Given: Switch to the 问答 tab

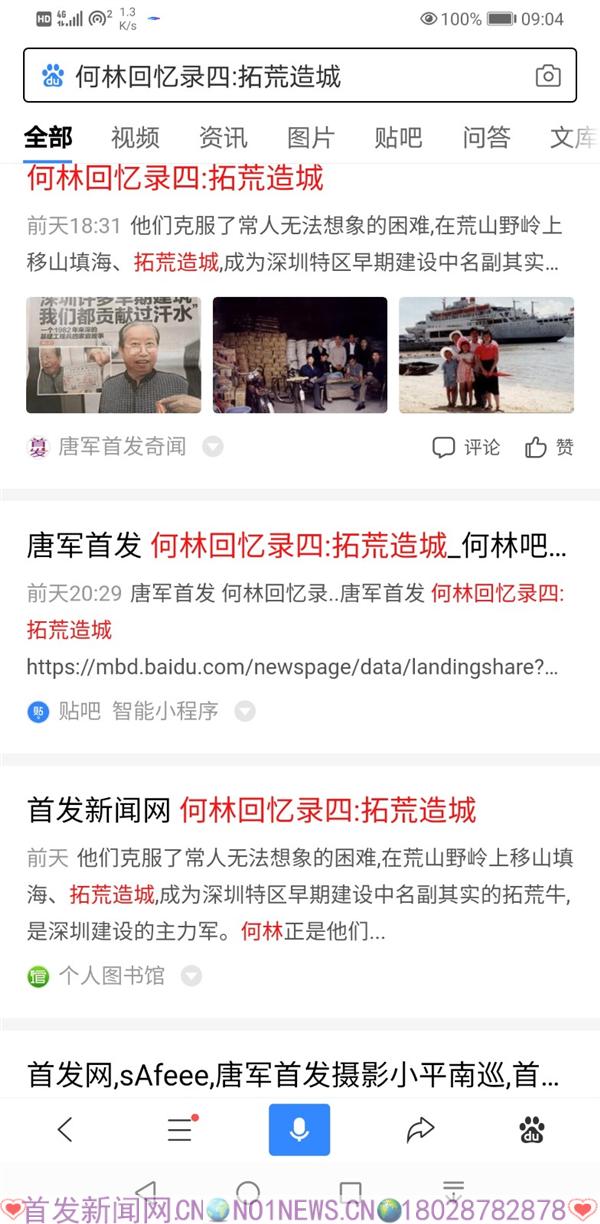Looking at the screenshot, I should coord(486,138).
